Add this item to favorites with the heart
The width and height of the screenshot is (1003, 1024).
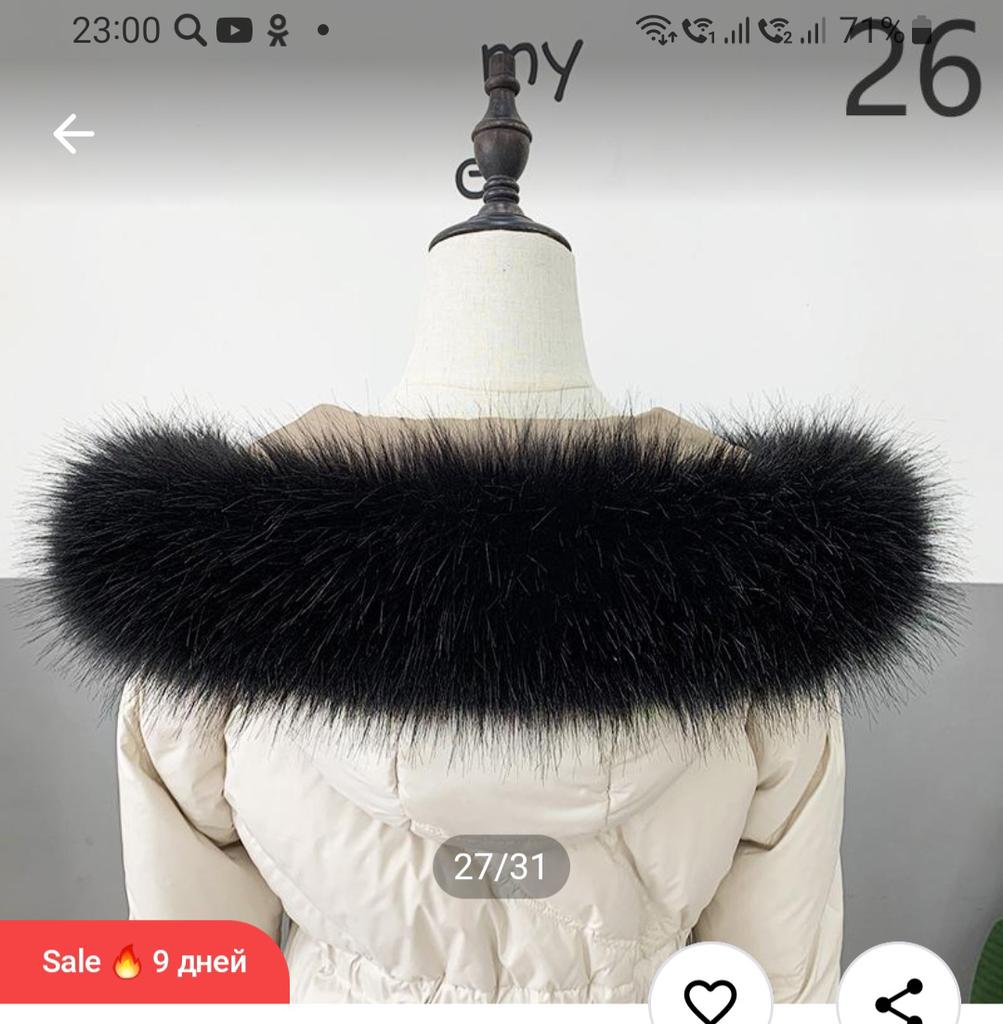[x=710, y=996]
